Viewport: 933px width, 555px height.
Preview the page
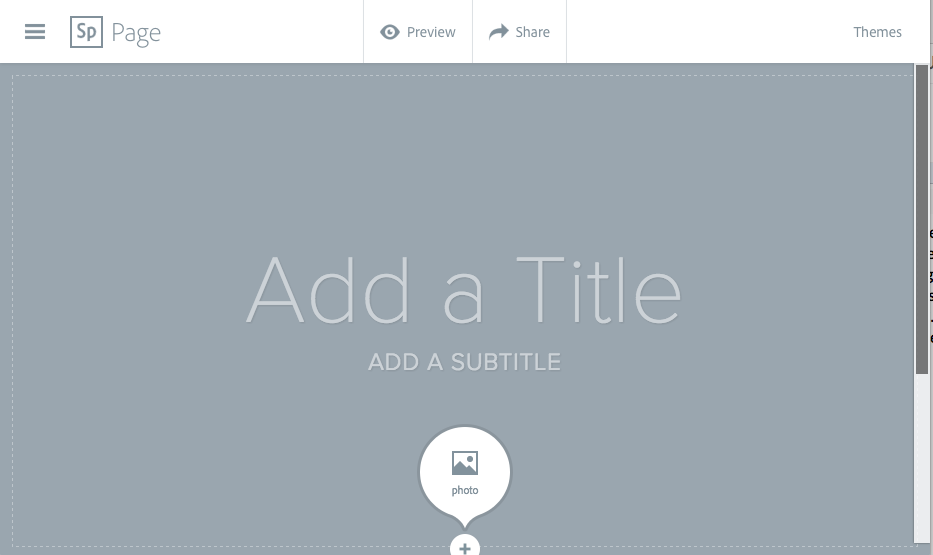(x=418, y=32)
